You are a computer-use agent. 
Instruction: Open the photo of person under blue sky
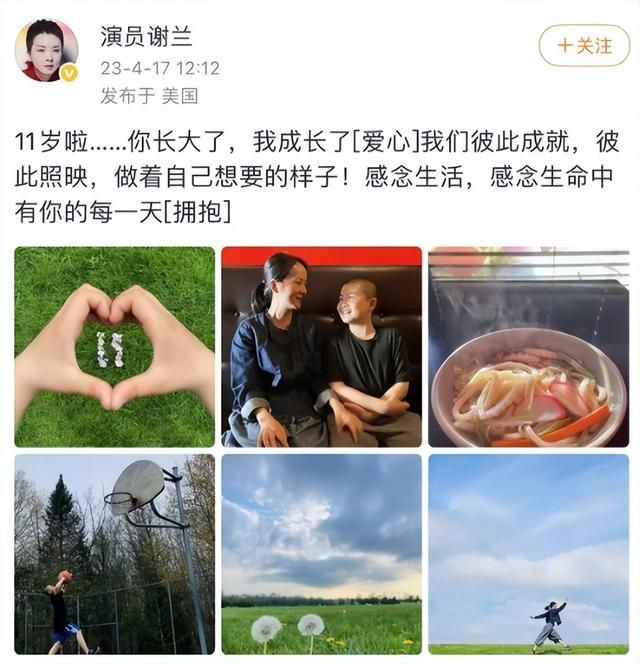[x=528, y=553]
